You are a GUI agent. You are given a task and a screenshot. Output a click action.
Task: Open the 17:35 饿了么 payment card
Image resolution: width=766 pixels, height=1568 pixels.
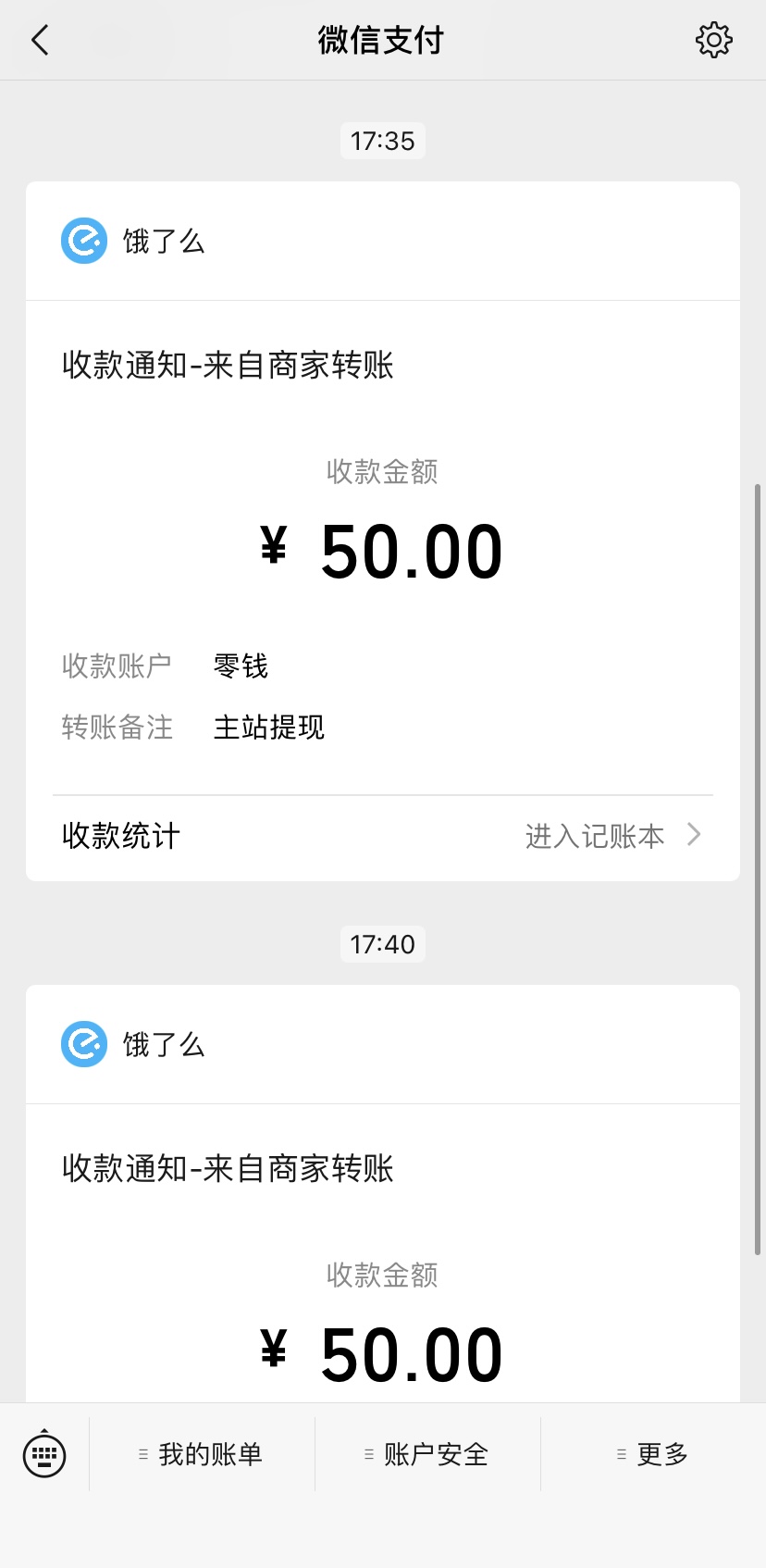point(383,531)
